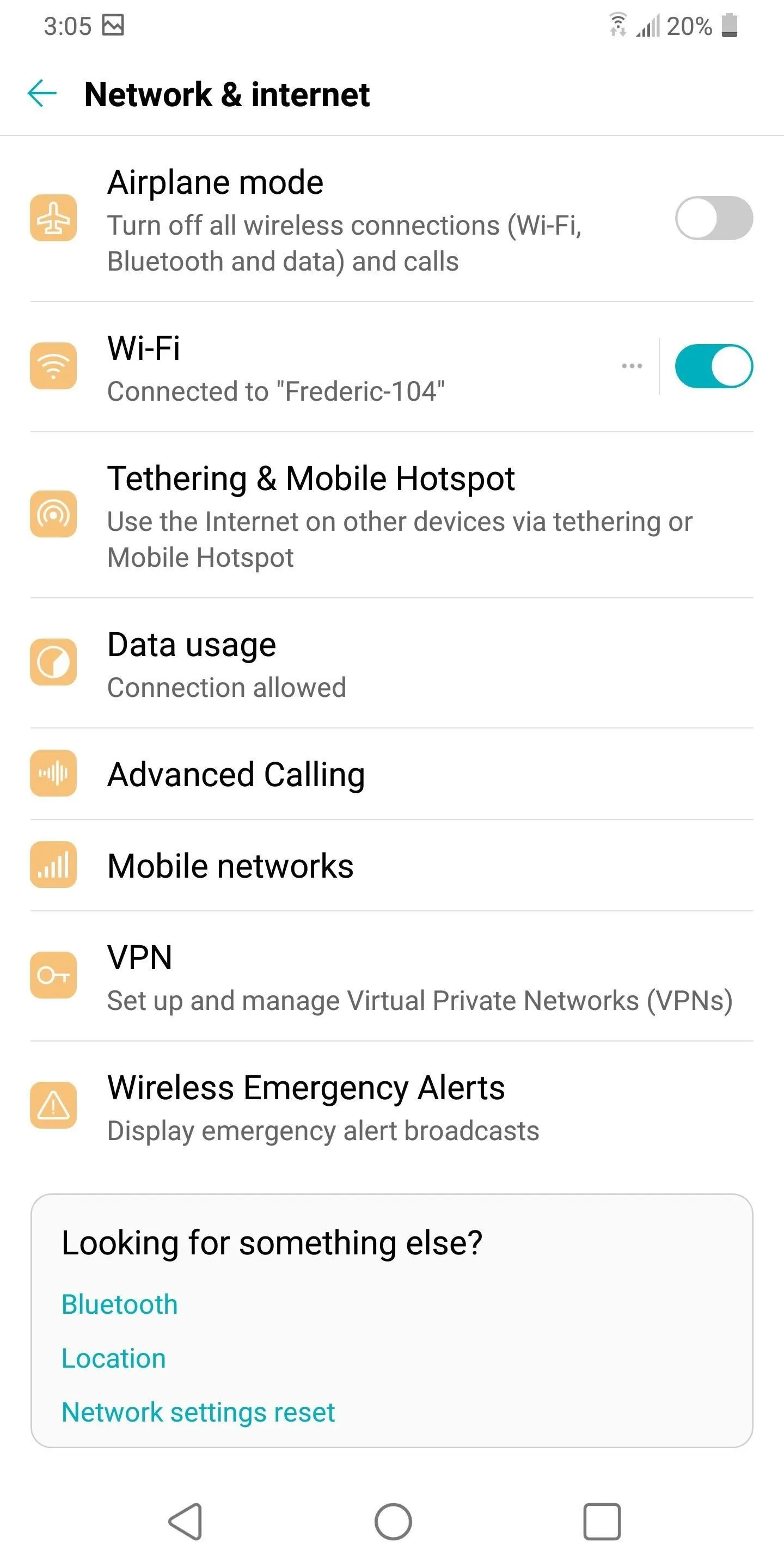Open Data usage settings
784x1568 pixels.
tap(392, 663)
